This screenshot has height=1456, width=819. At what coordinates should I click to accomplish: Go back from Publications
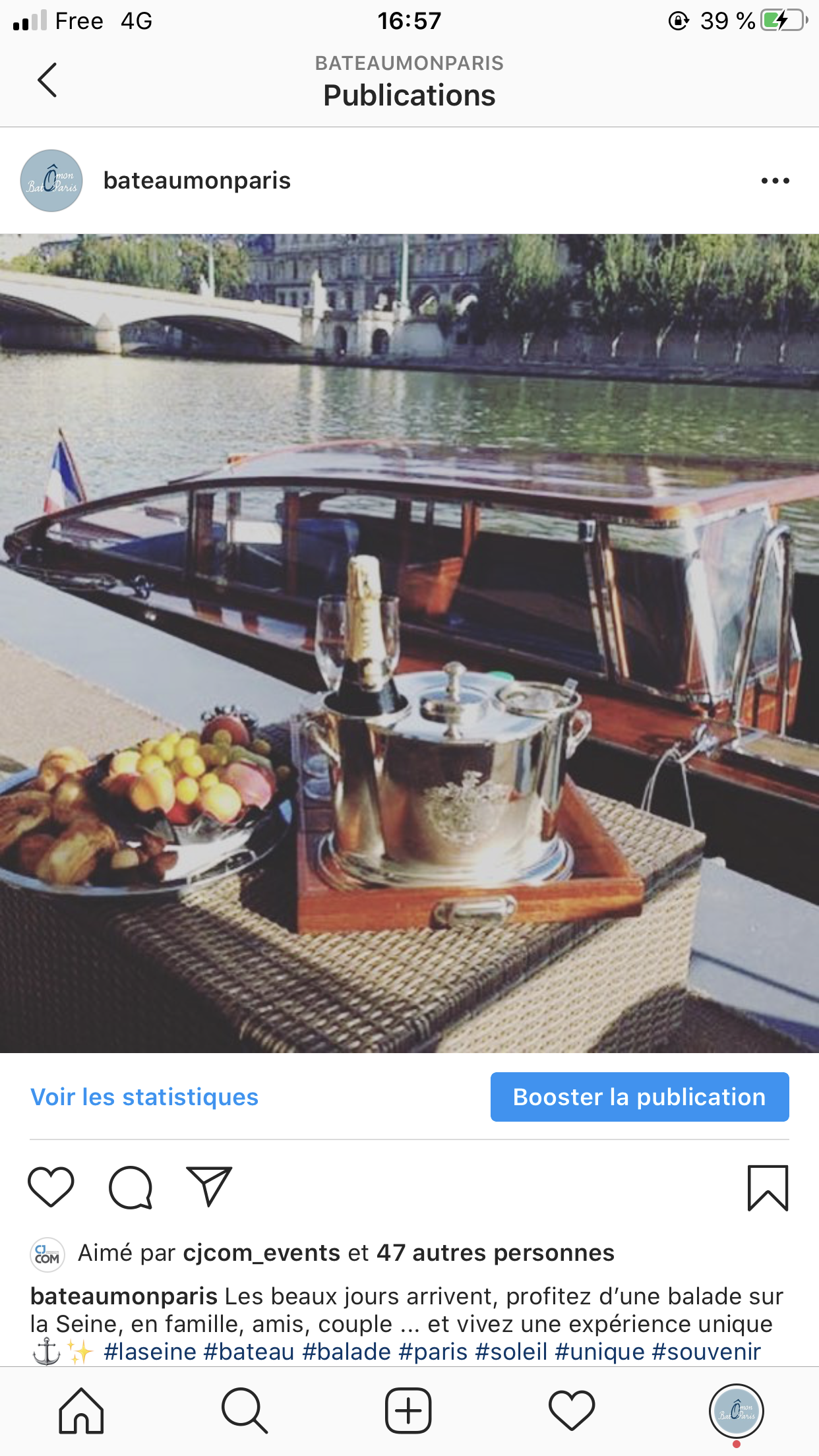[x=47, y=80]
